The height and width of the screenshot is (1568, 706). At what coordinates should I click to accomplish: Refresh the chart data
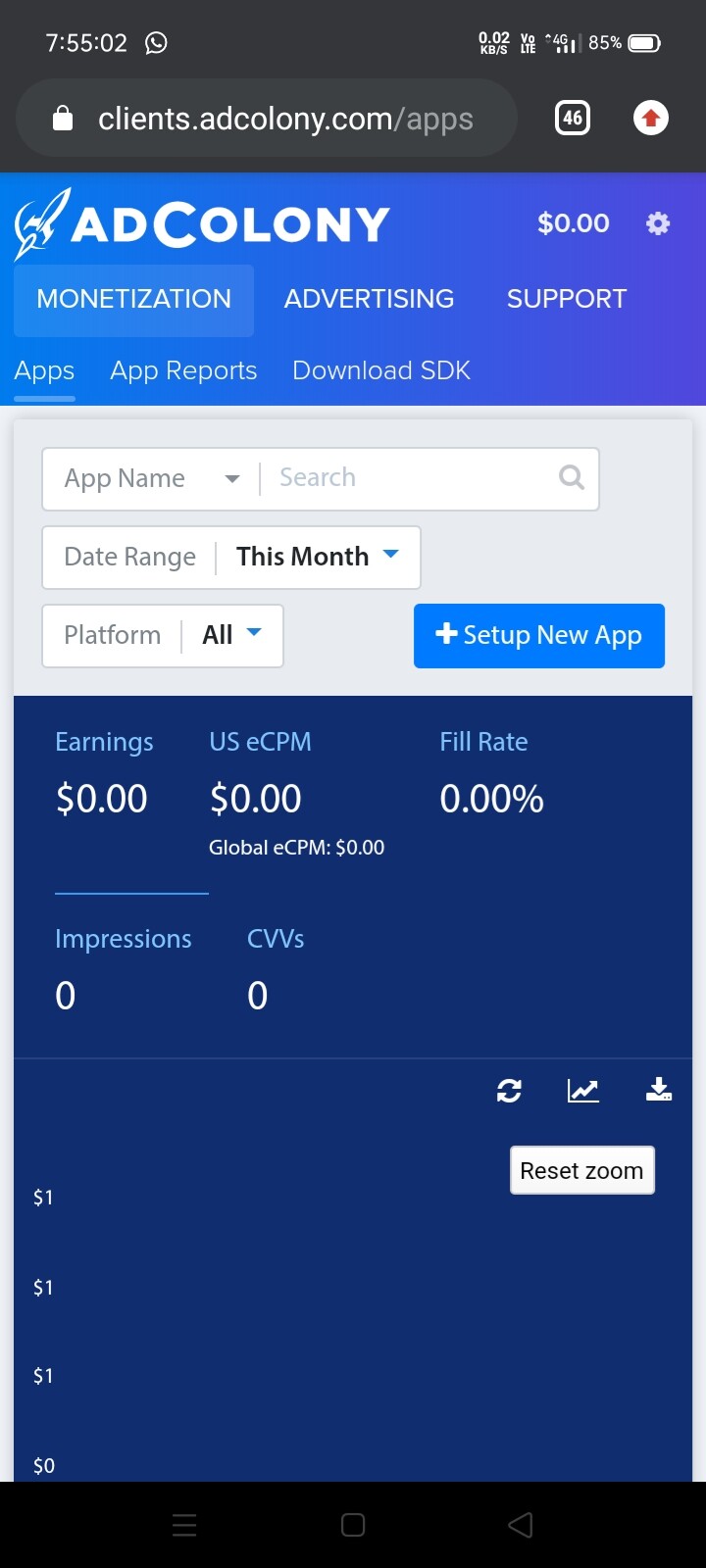point(509,1090)
